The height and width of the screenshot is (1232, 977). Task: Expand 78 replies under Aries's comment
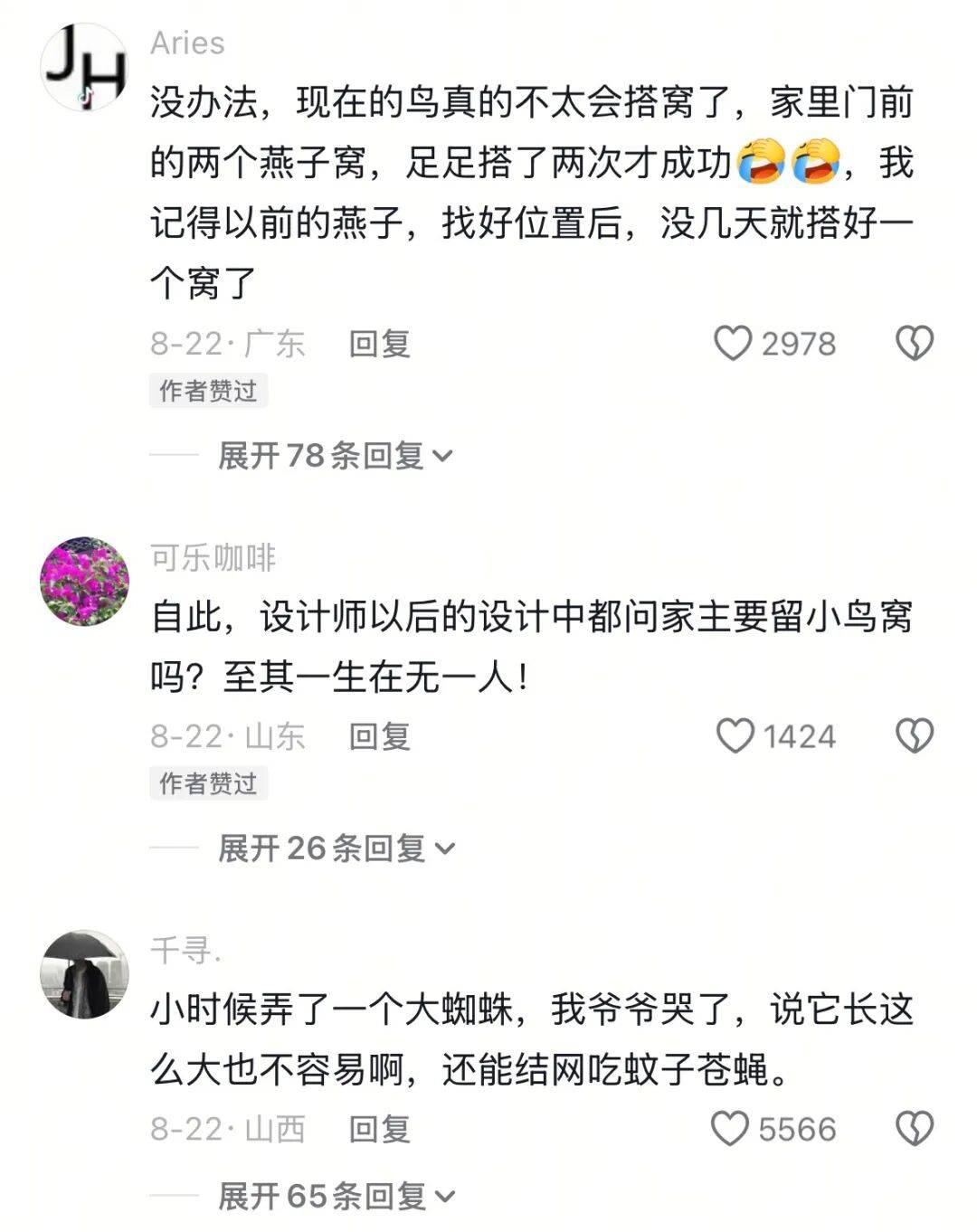(x=335, y=455)
